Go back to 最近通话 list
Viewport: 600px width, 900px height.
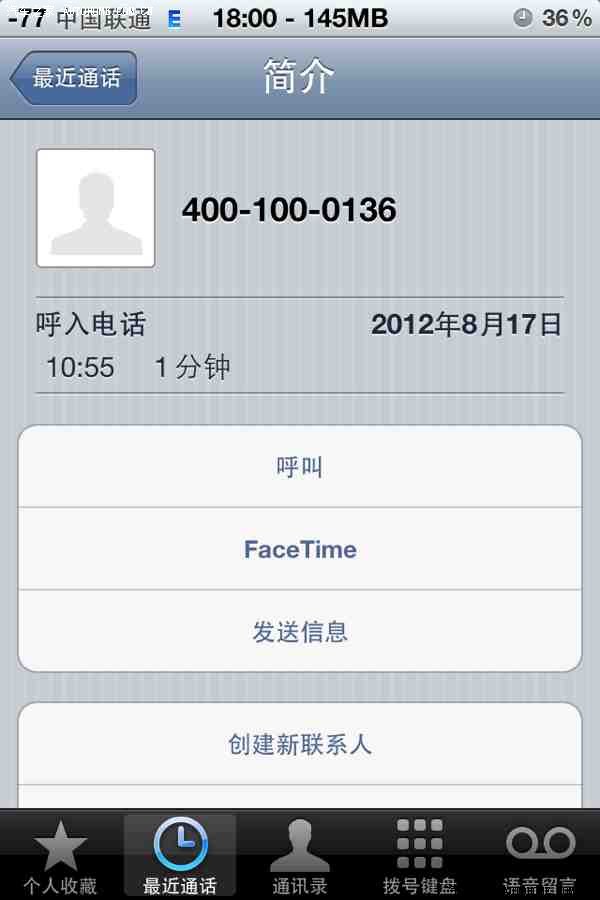pyautogui.click(x=74, y=78)
